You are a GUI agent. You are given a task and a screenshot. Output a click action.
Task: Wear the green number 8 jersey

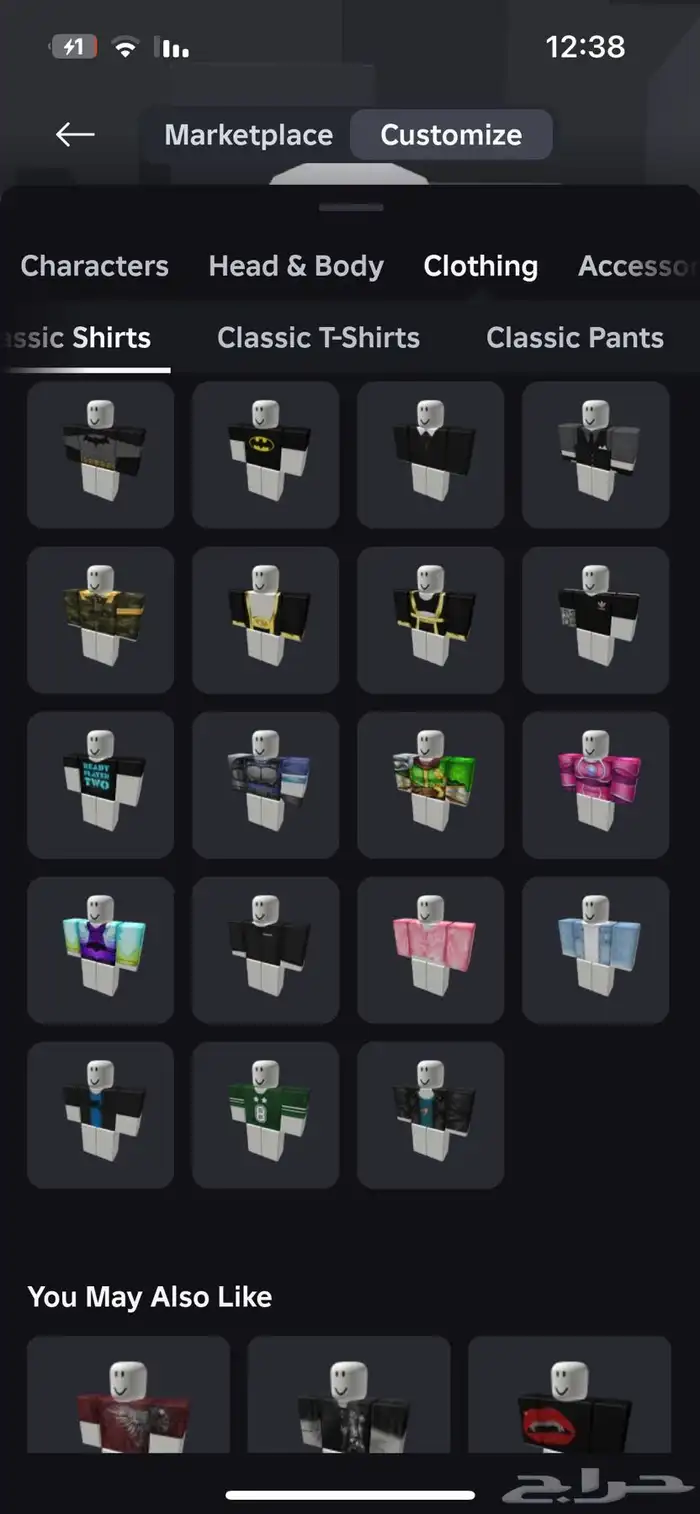(x=265, y=1115)
